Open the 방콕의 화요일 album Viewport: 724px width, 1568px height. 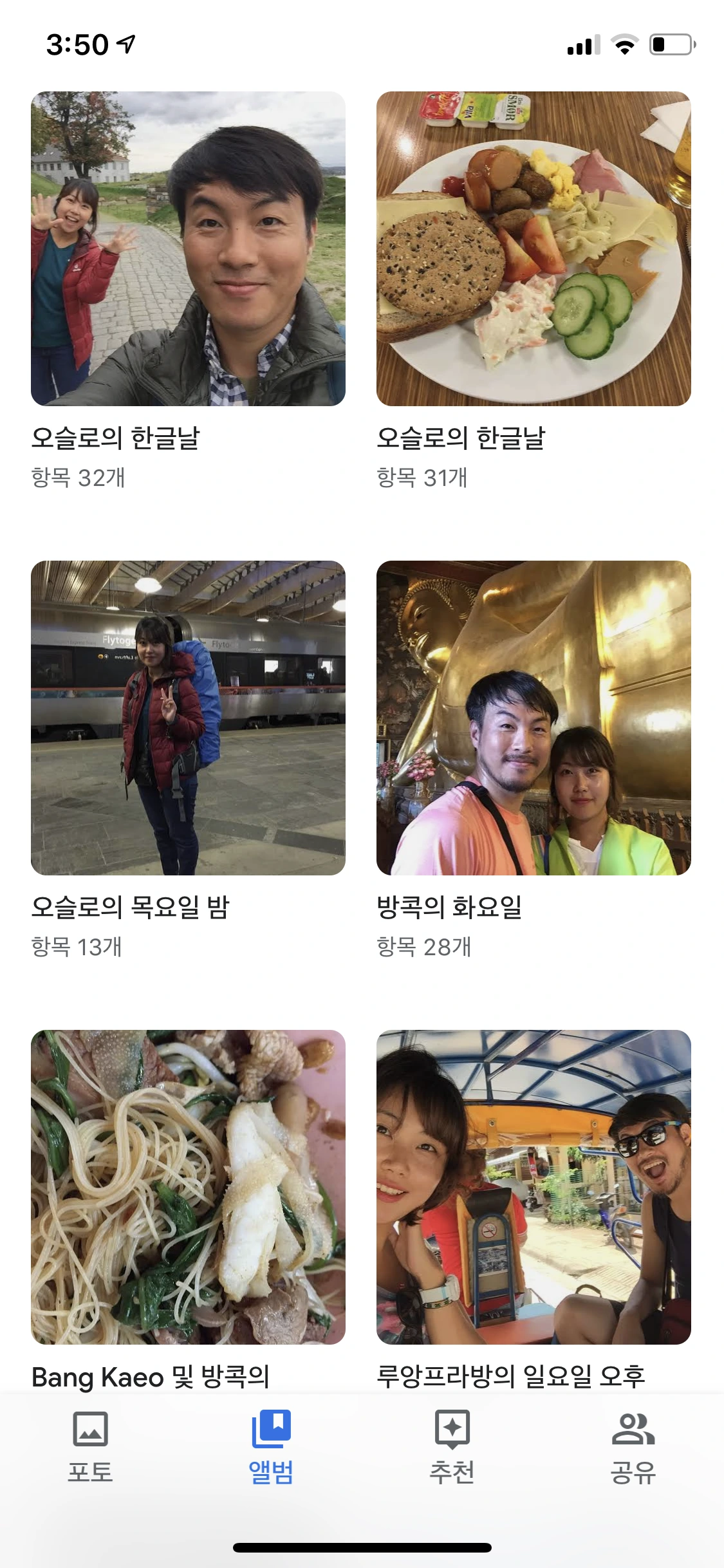pyautogui.click(x=534, y=718)
